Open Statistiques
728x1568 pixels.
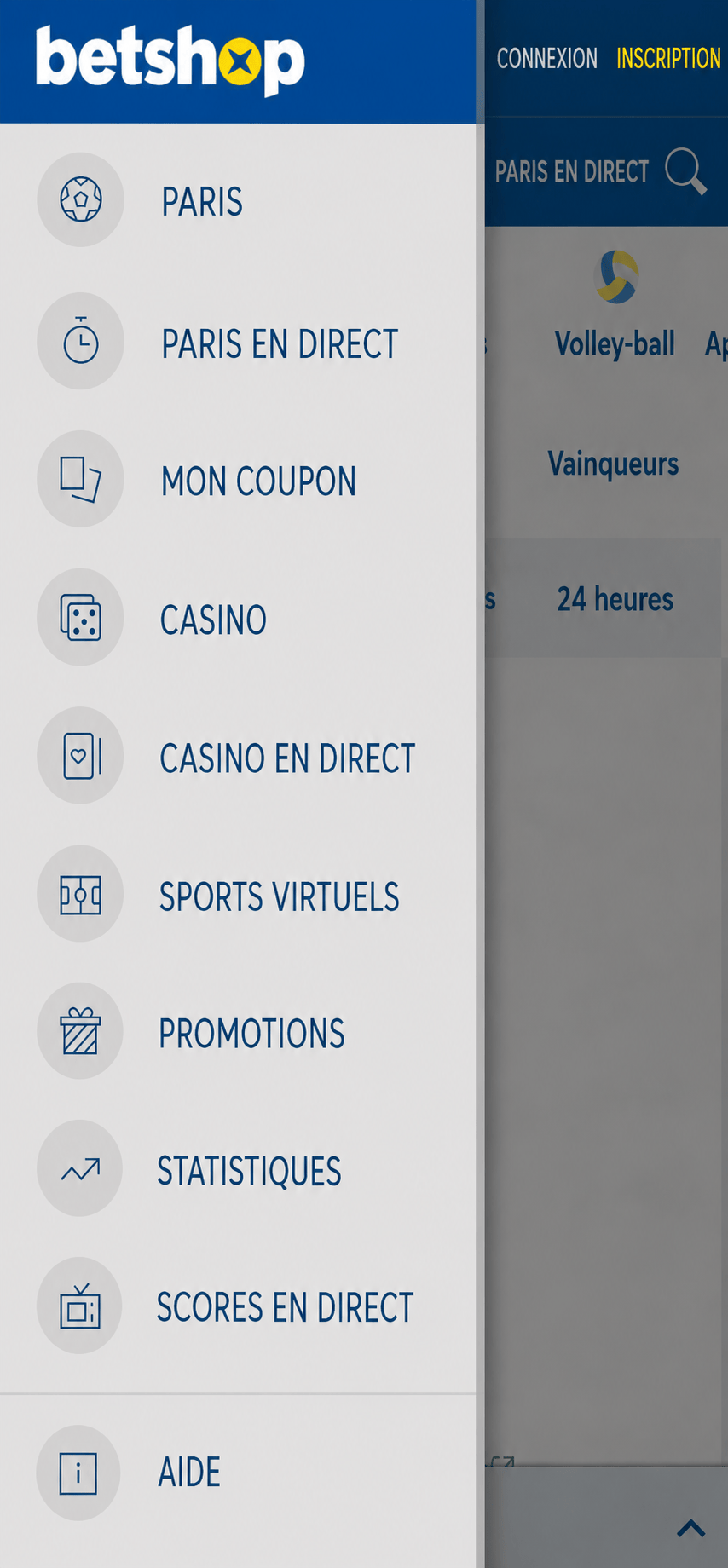pos(238,1169)
